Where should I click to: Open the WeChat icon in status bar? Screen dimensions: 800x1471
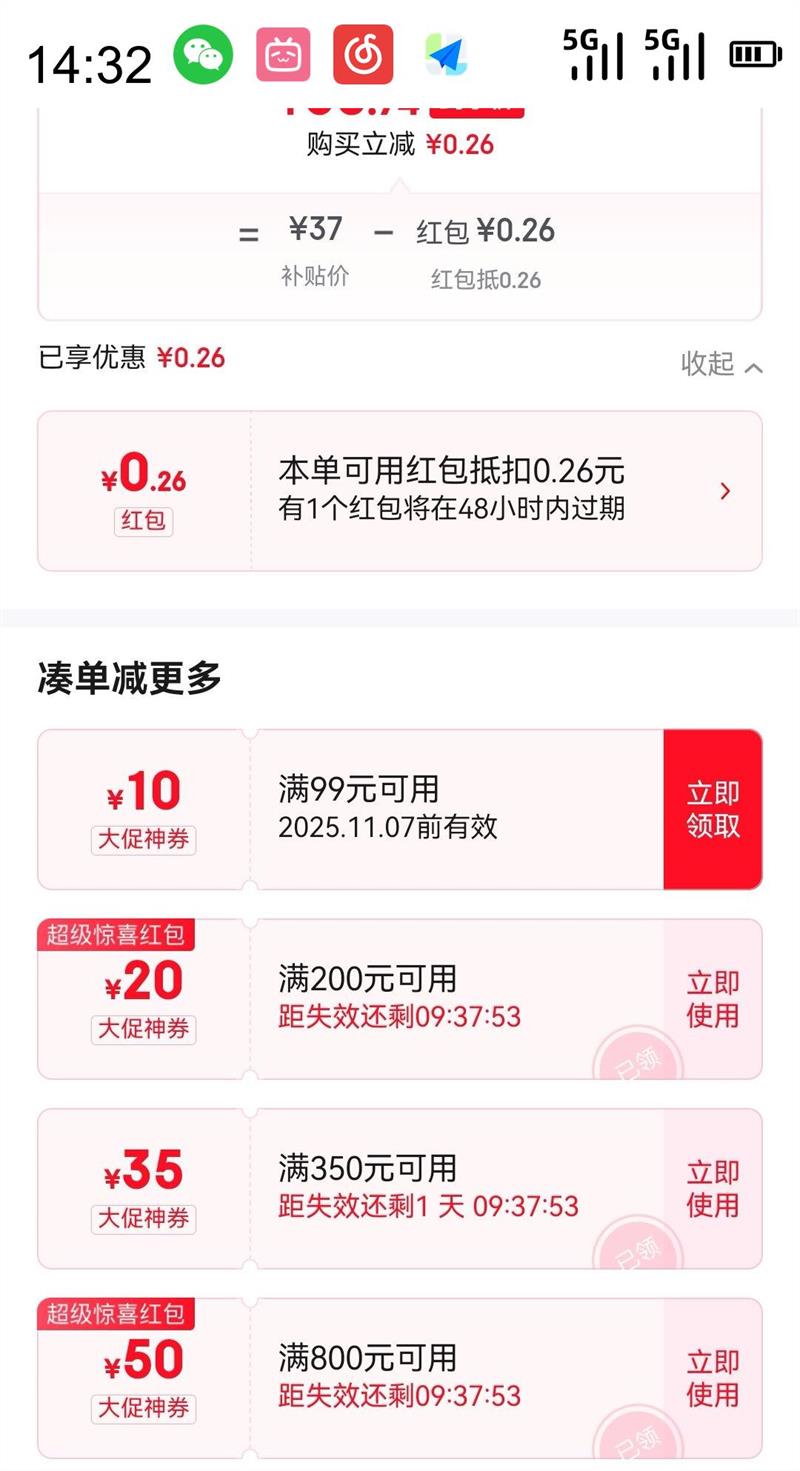(x=202, y=57)
